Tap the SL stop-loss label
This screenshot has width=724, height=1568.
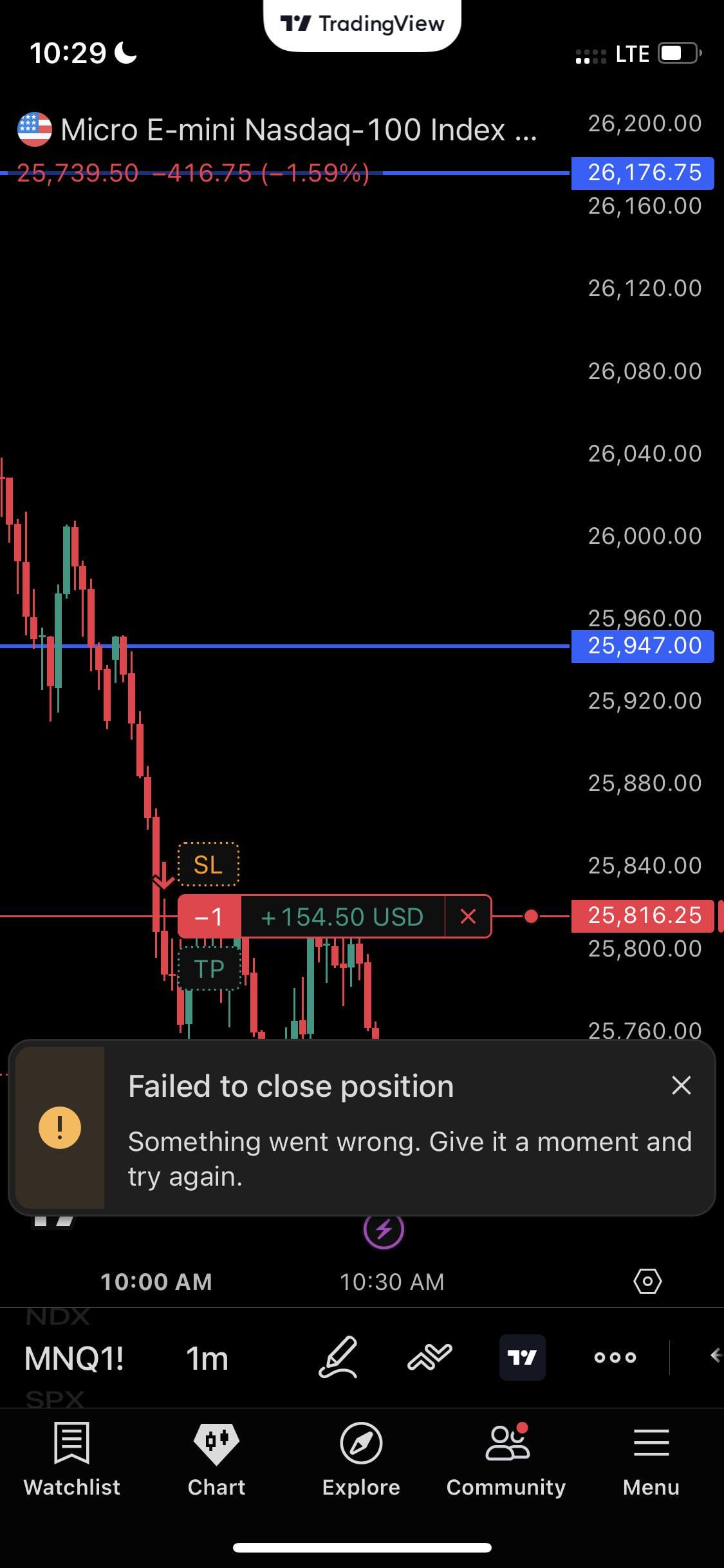pos(208,864)
